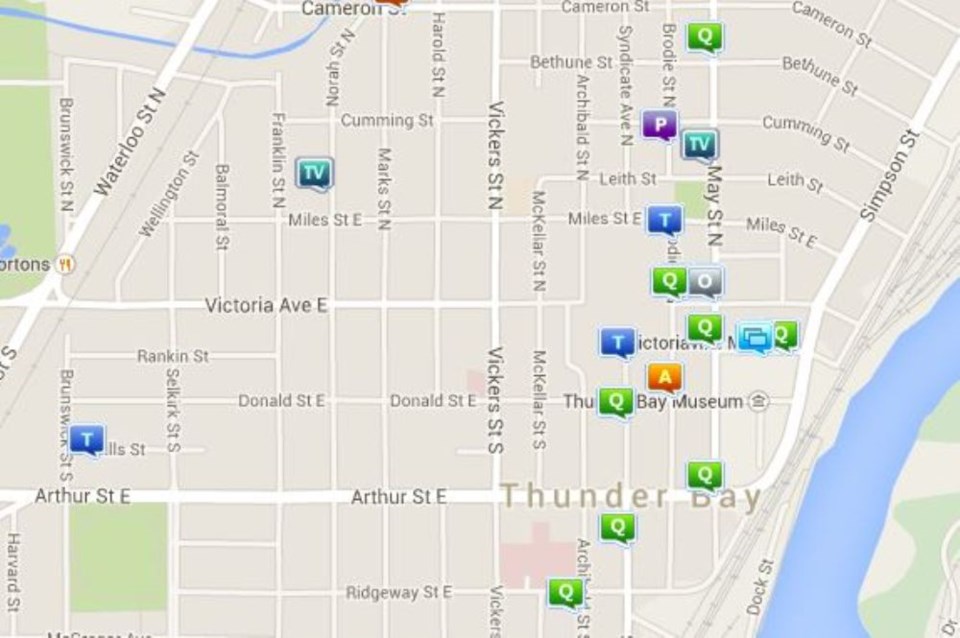
Task: Tap the green Q marker beside Donald St E
Action: tap(616, 402)
